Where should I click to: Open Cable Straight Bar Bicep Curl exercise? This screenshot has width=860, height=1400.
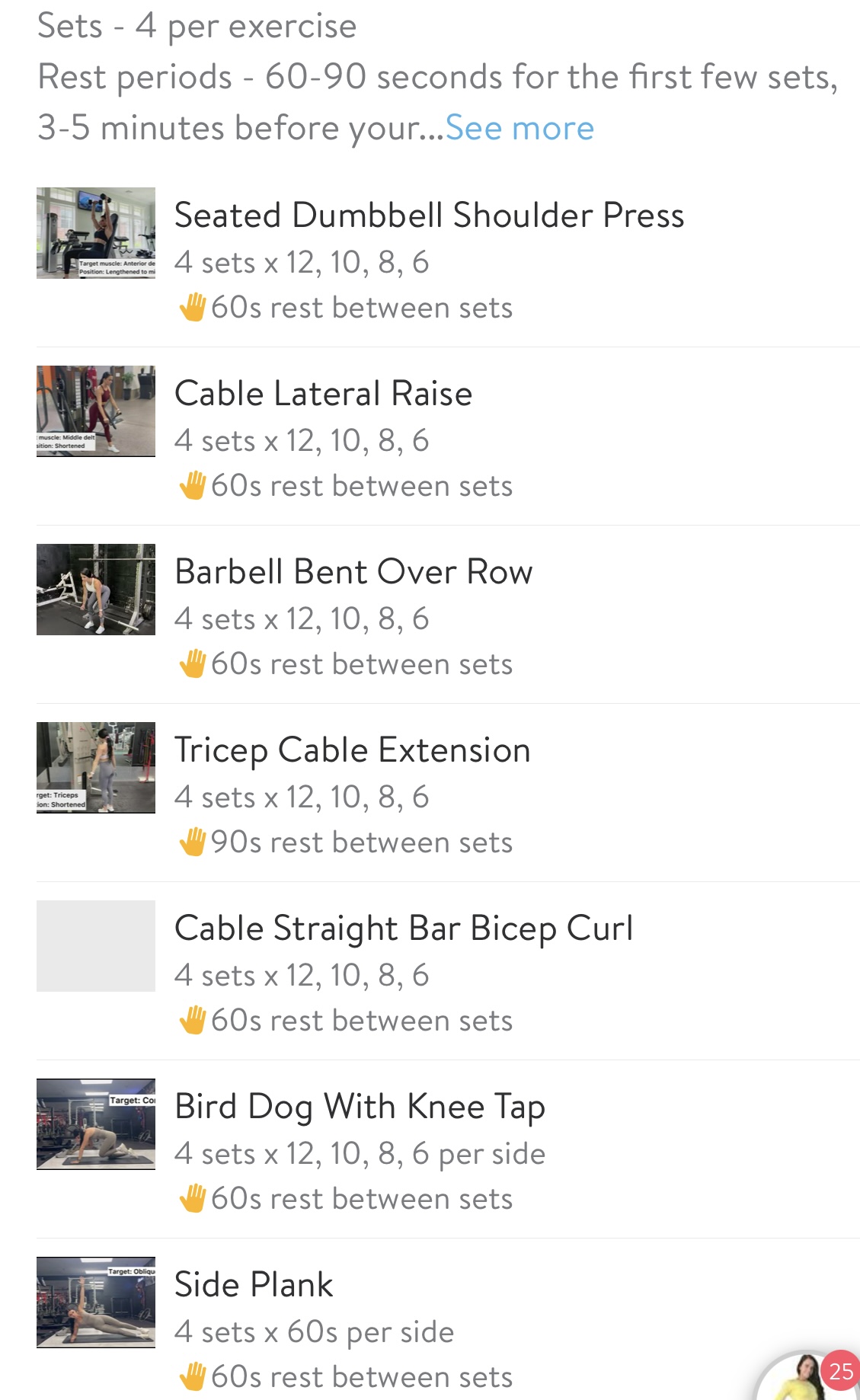coord(448,971)
